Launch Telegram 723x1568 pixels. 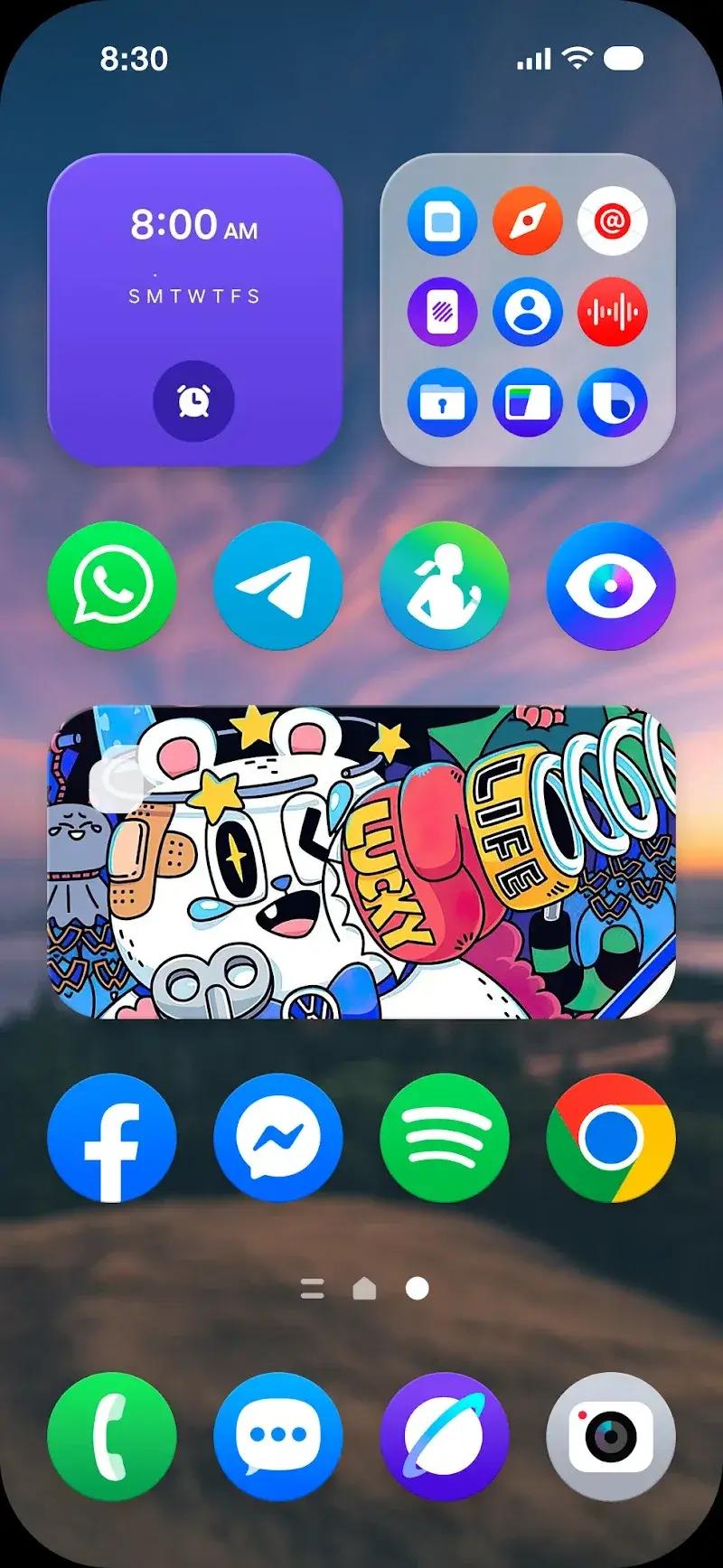(x=278, y=586)
